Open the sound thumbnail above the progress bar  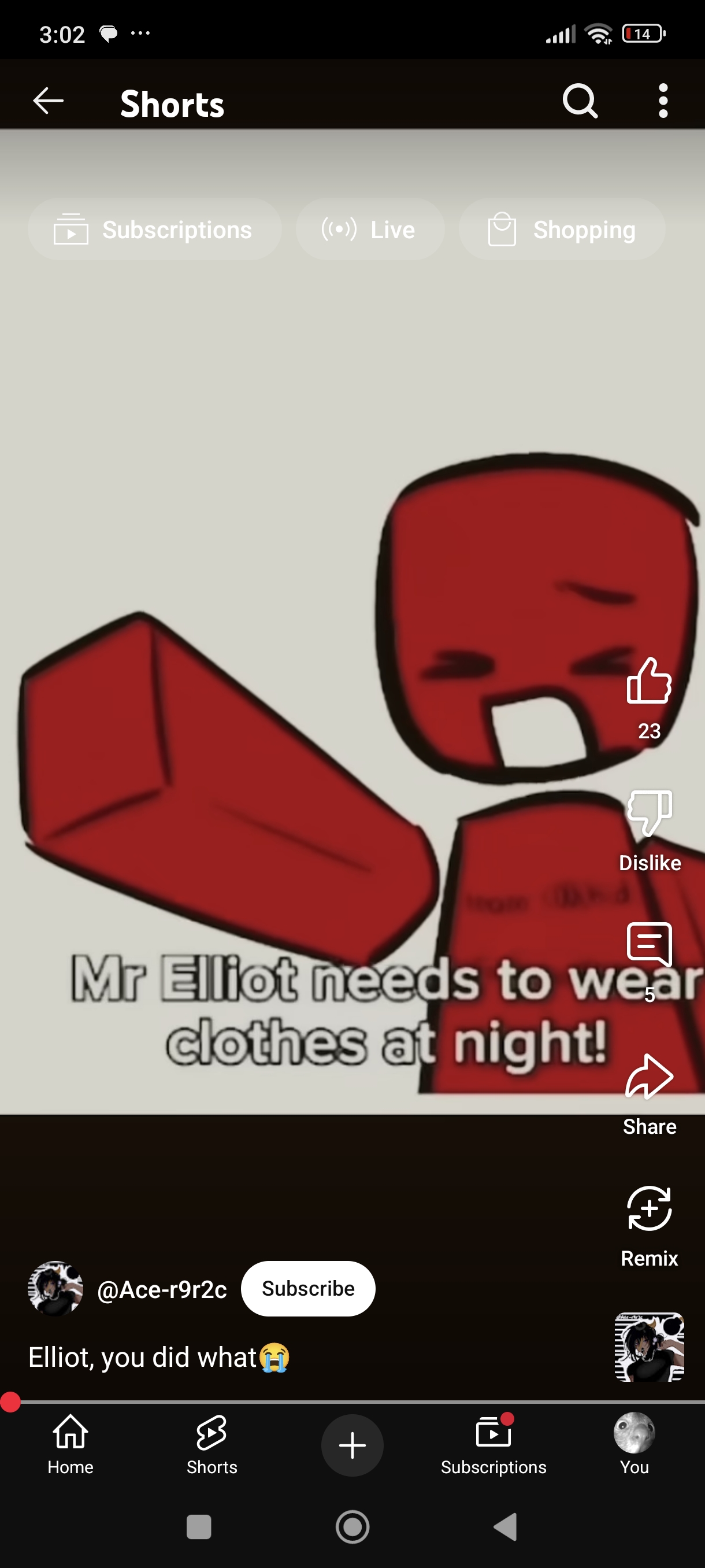[x=649, y=1347]
